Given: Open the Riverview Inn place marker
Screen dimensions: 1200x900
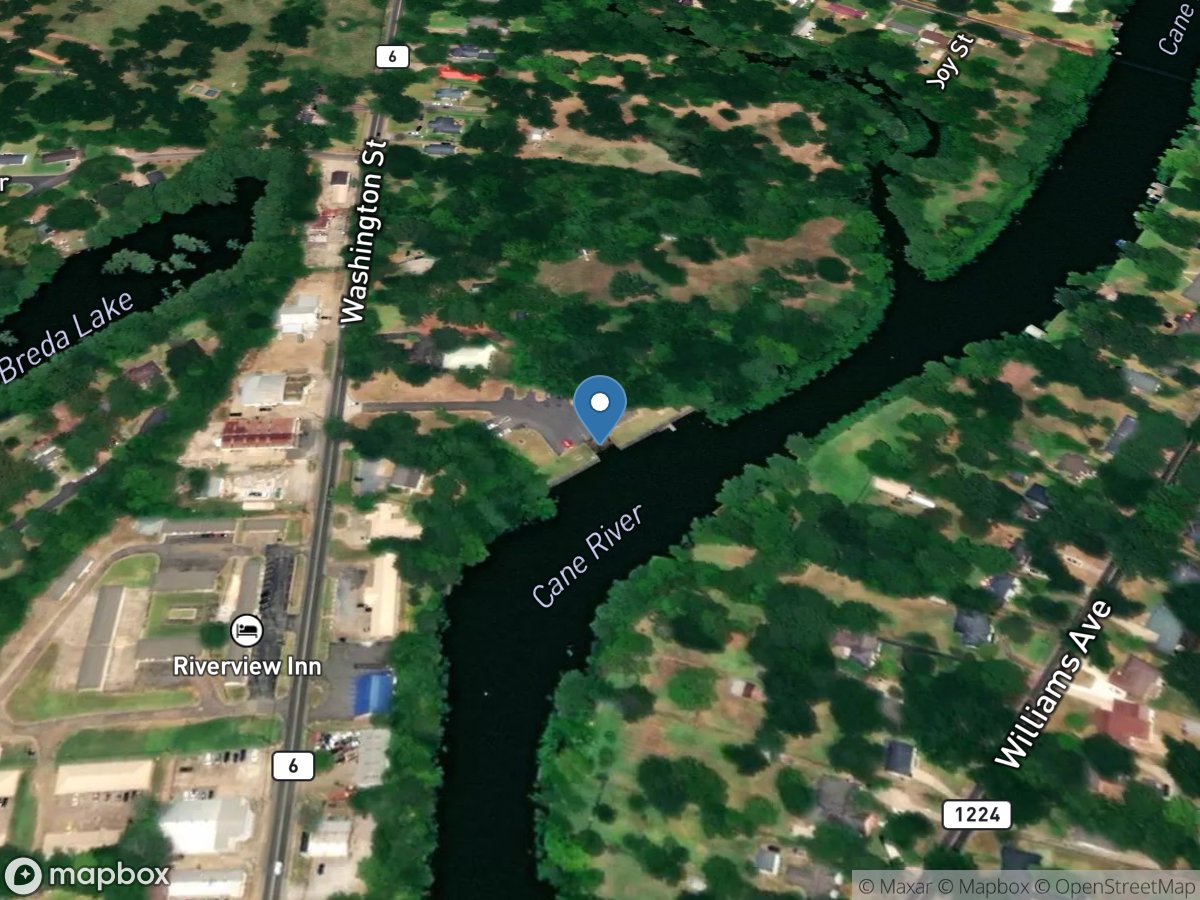Looking at the screenshot, I should point(246,631).
